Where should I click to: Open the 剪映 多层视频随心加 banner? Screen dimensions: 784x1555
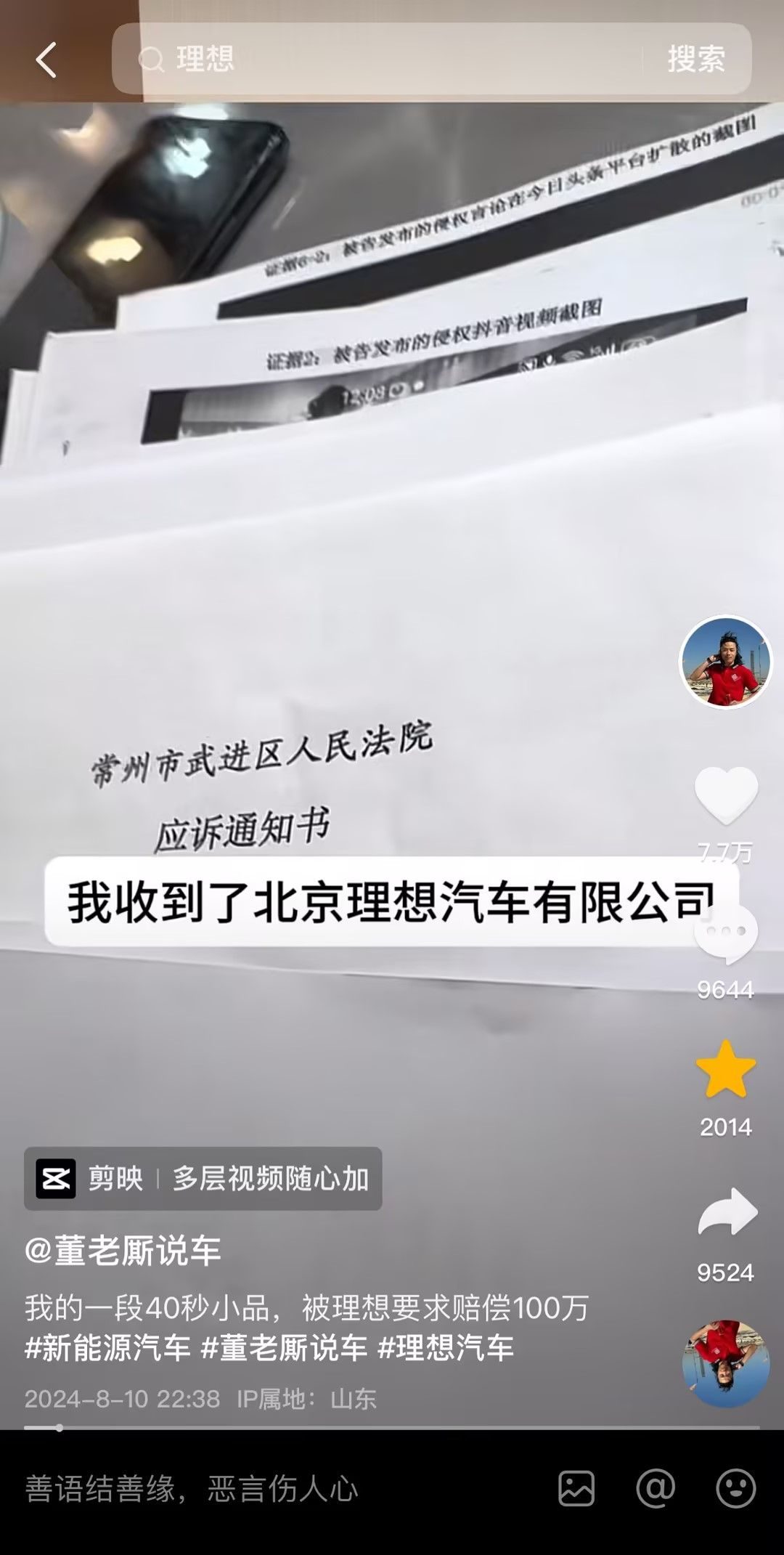[x=203, y=1178]
